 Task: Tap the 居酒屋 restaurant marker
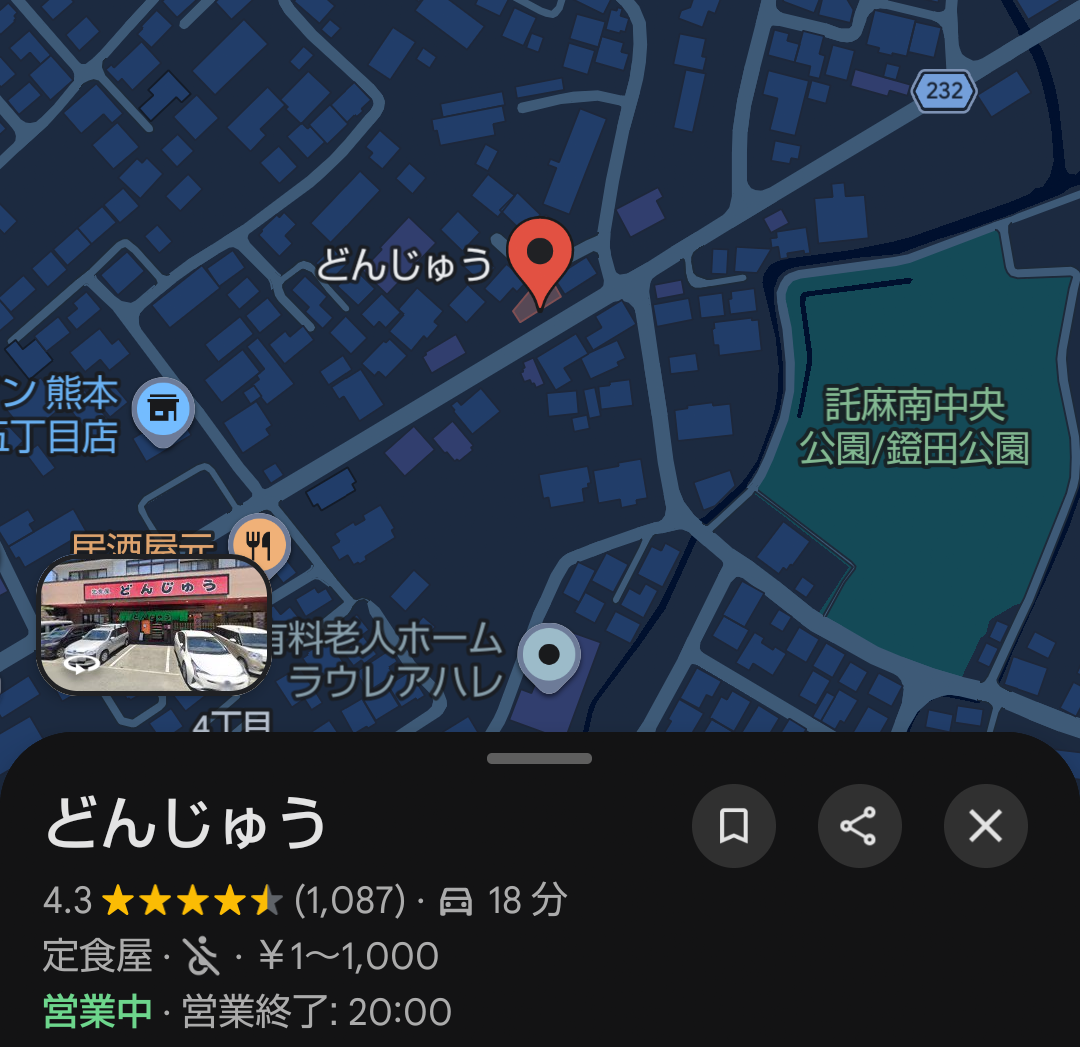click(x=259, y=545)
